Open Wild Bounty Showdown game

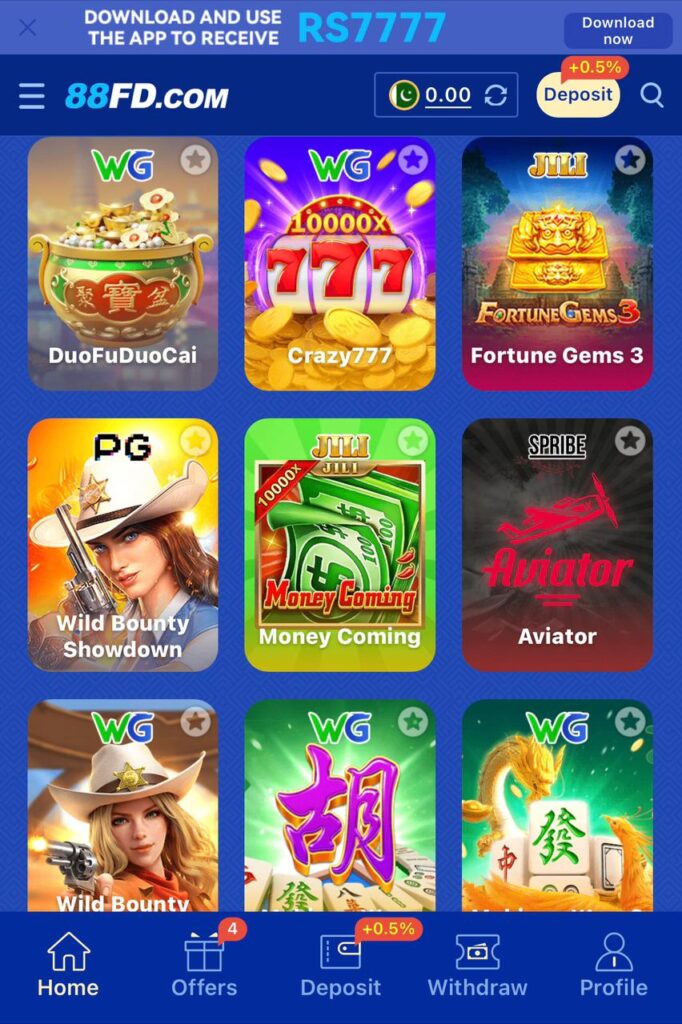[x=123, y=545]
